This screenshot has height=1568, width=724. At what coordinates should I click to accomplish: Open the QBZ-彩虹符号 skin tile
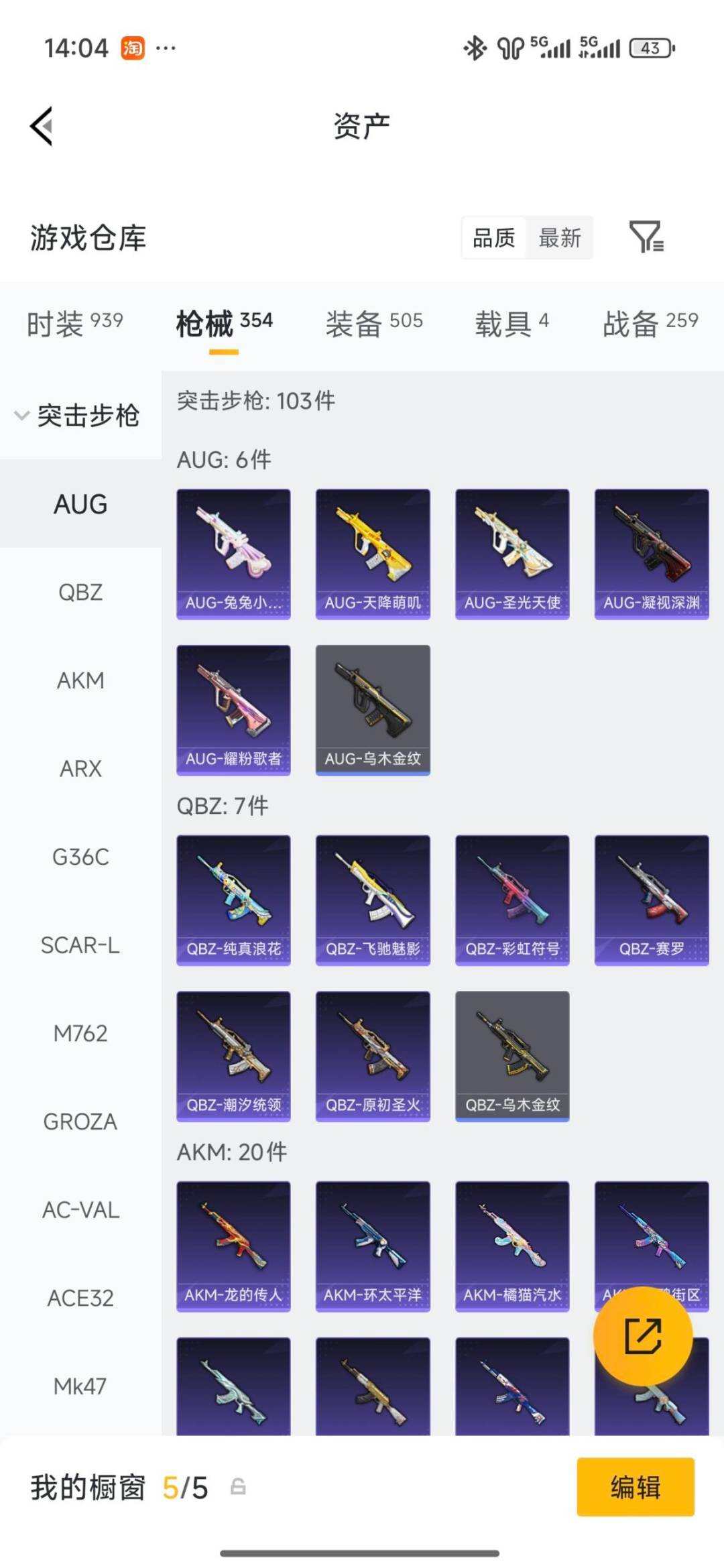point(512,900)
